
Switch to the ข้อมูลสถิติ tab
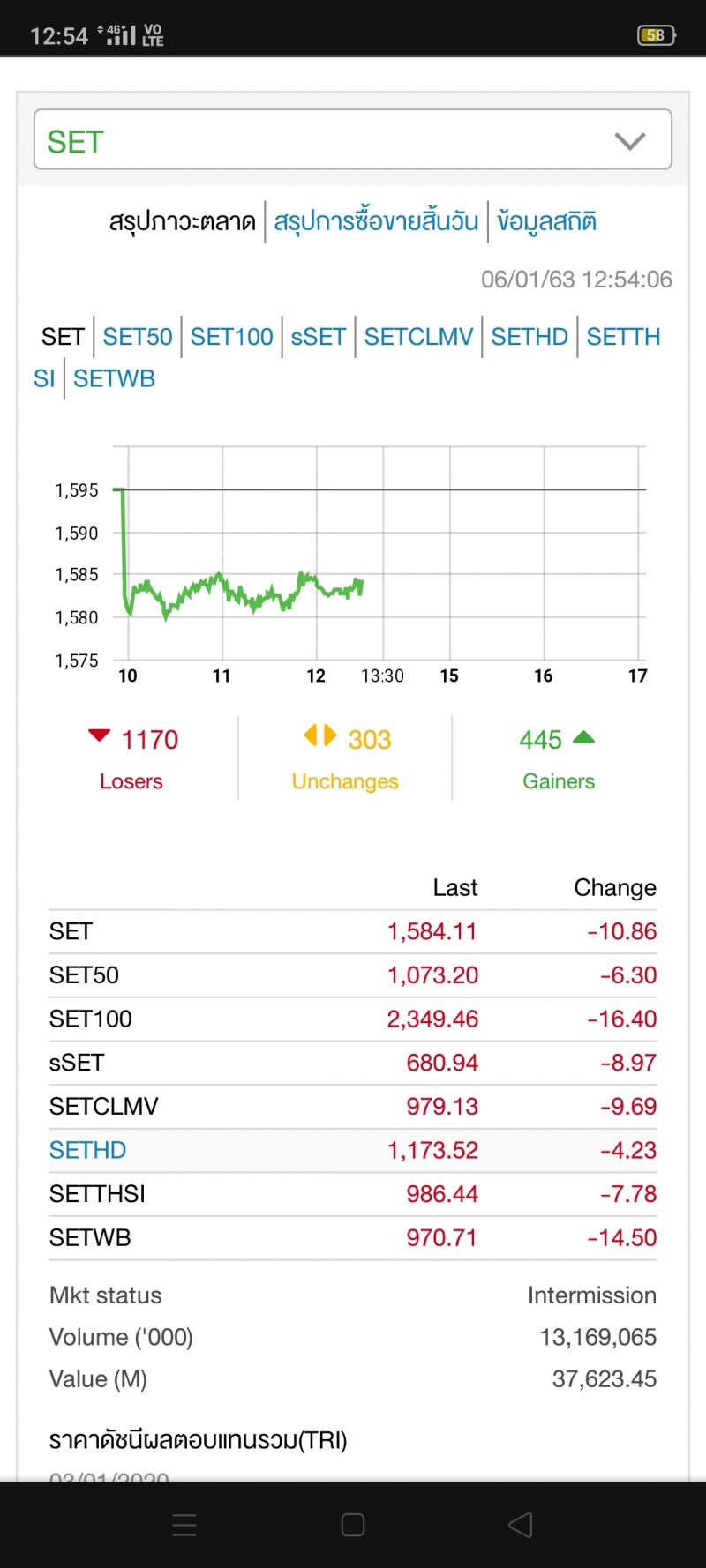click(x=547, y=220)
